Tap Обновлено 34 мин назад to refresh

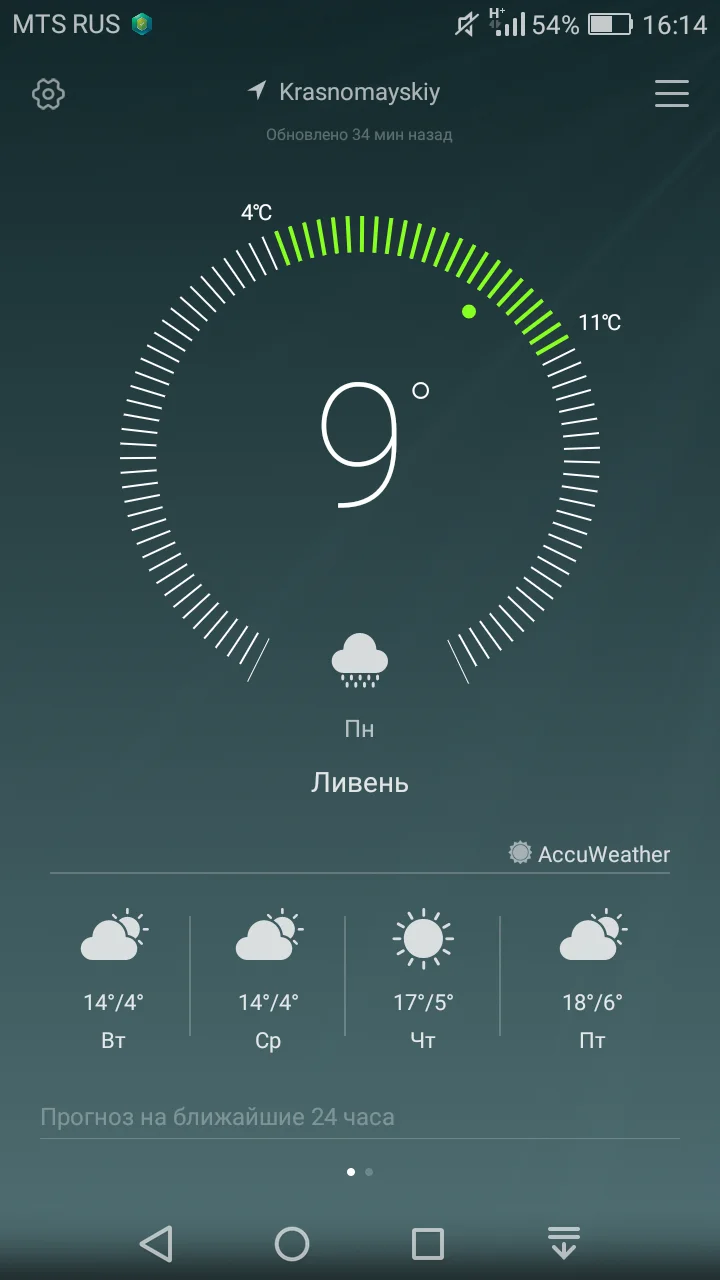click(x=358, y=134)
